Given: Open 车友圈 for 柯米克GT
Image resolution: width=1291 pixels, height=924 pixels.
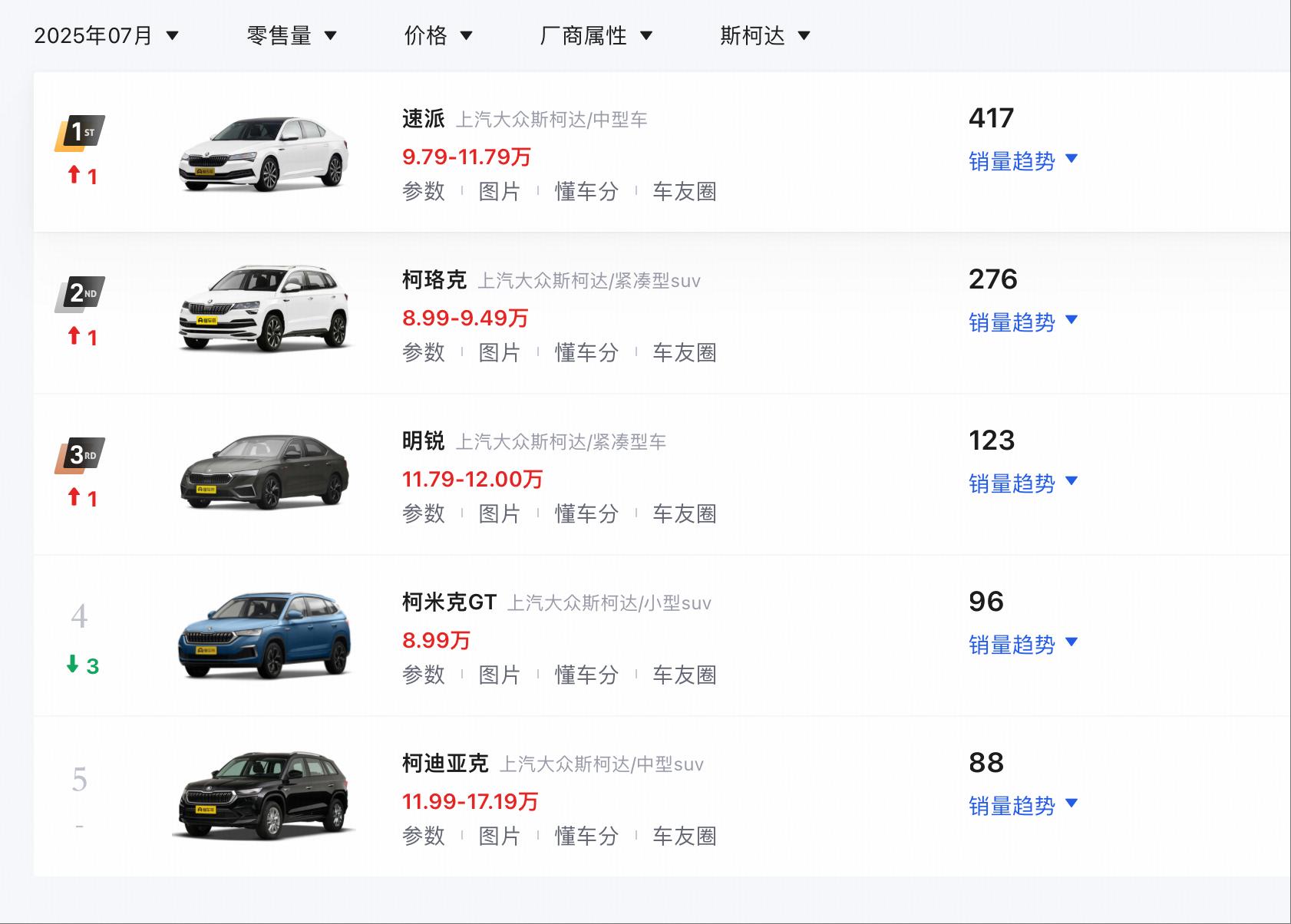Looking at the screenshot, I should pos(684,675).
